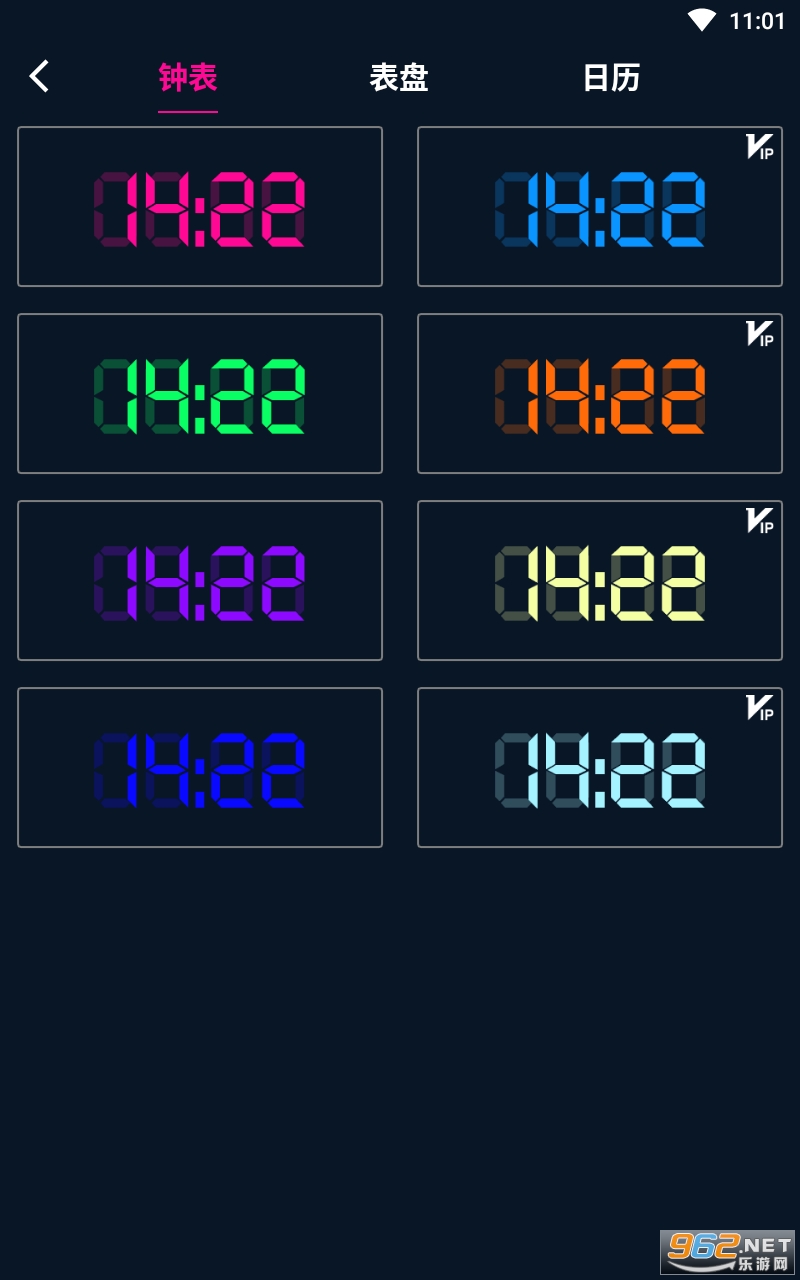The height and width of the screenshot is (1280, 800).
Task: Select the purple digital clock style
Action: pyautogui.click(x=200, y=581)
